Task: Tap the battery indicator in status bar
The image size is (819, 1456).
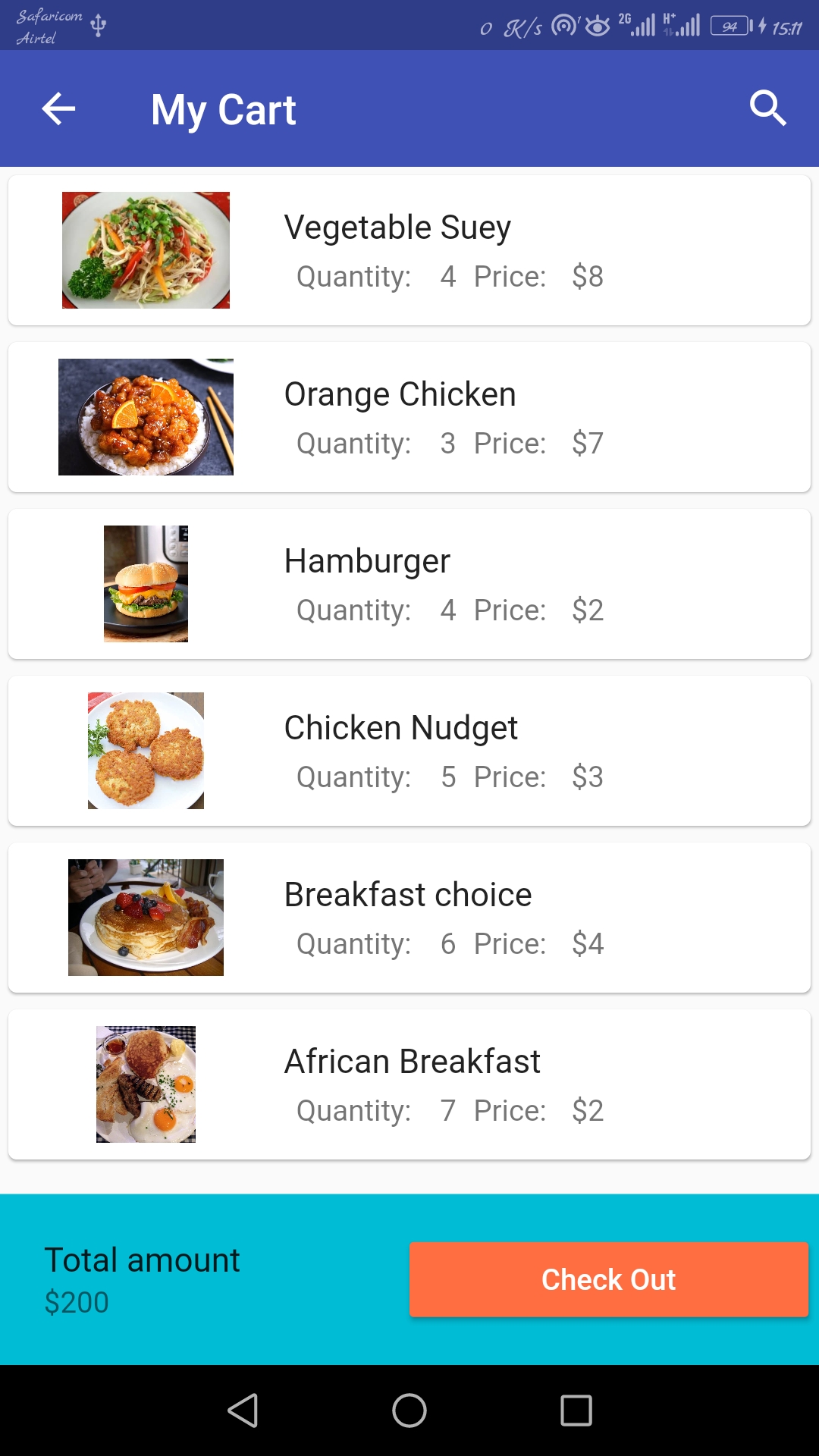Action: pyautogui.click(x=730, y=25)
